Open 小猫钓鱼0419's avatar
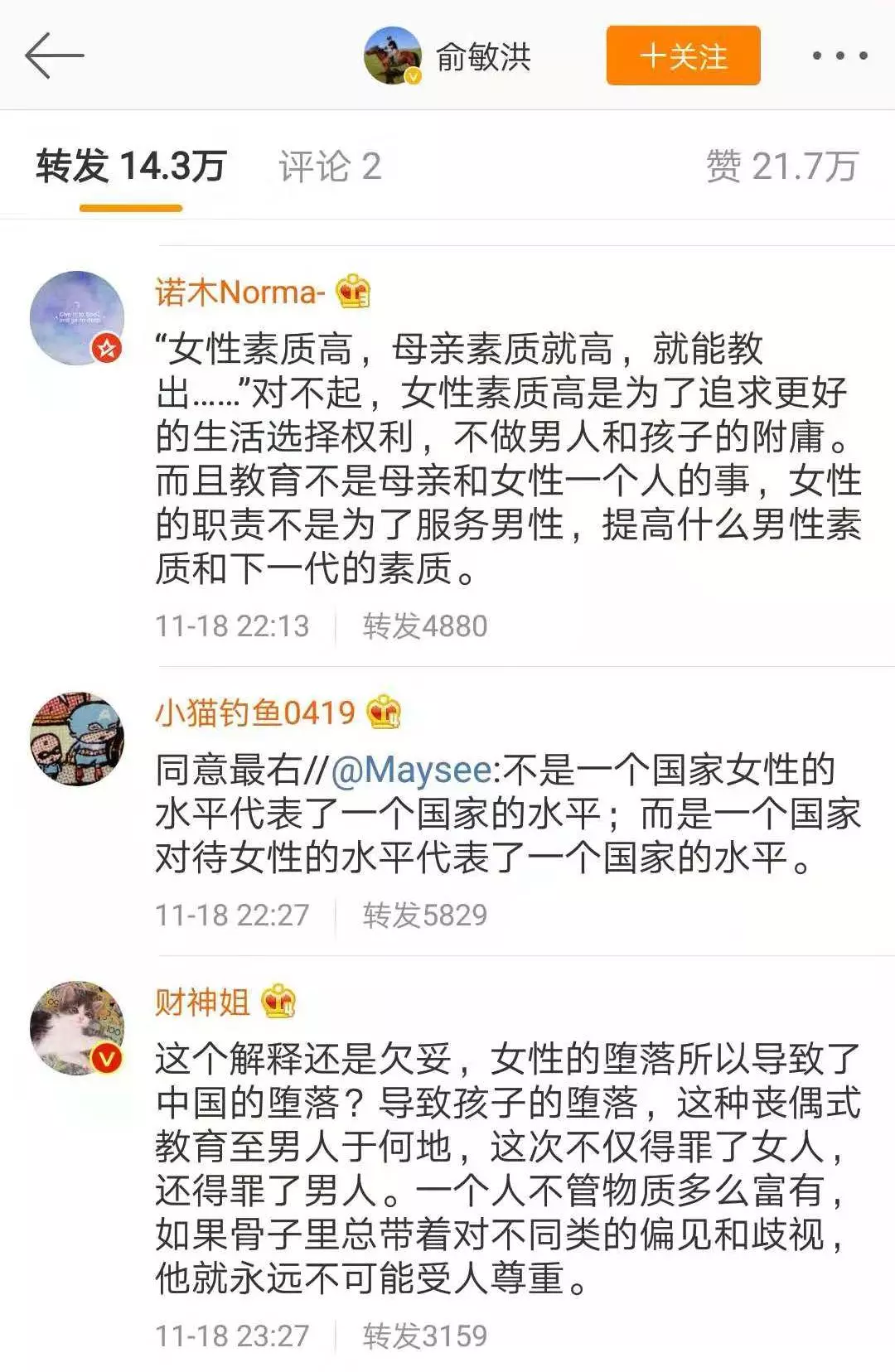The image size is (895, 1372). [77, 739]
